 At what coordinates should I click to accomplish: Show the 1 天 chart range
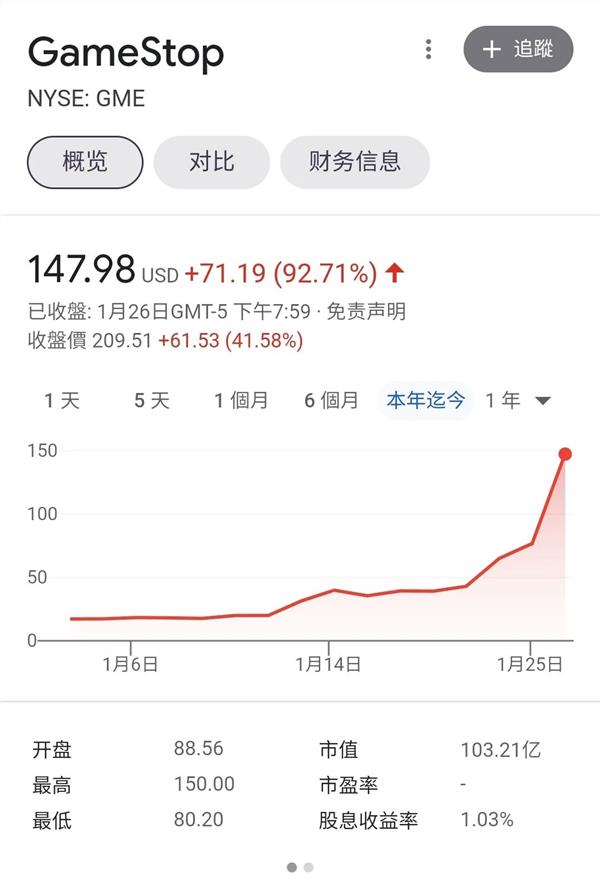pyautogui.click(x=61, y=401)
